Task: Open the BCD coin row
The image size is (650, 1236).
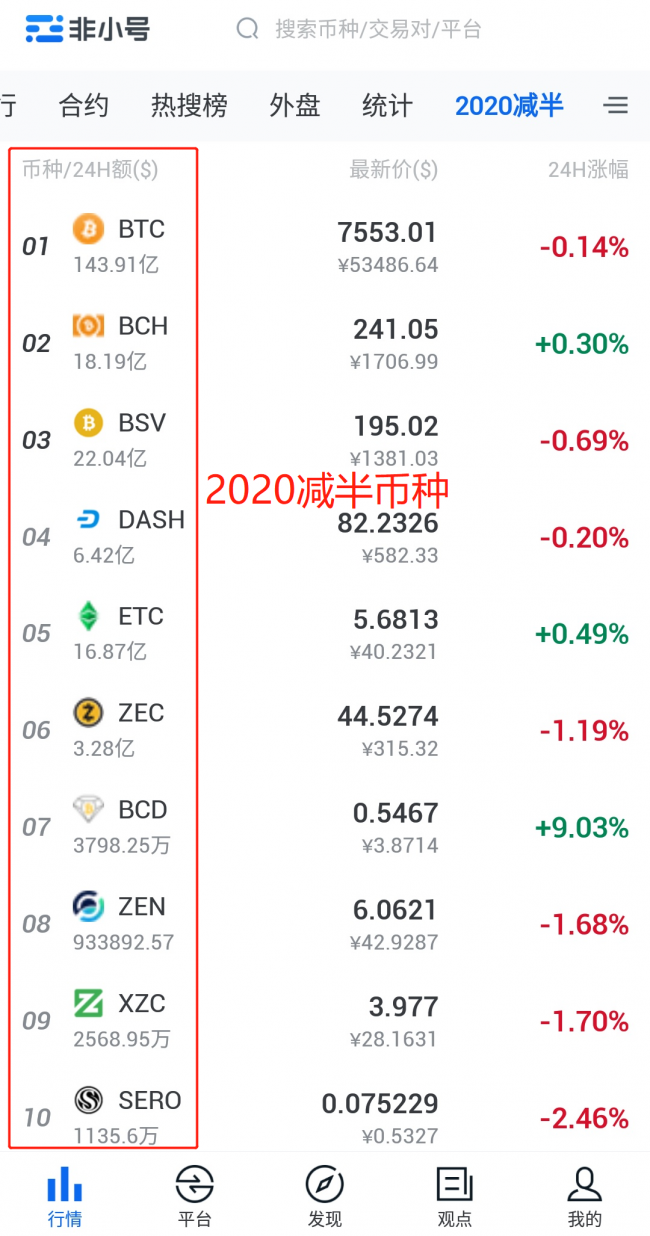Action: tap(325, 828)
